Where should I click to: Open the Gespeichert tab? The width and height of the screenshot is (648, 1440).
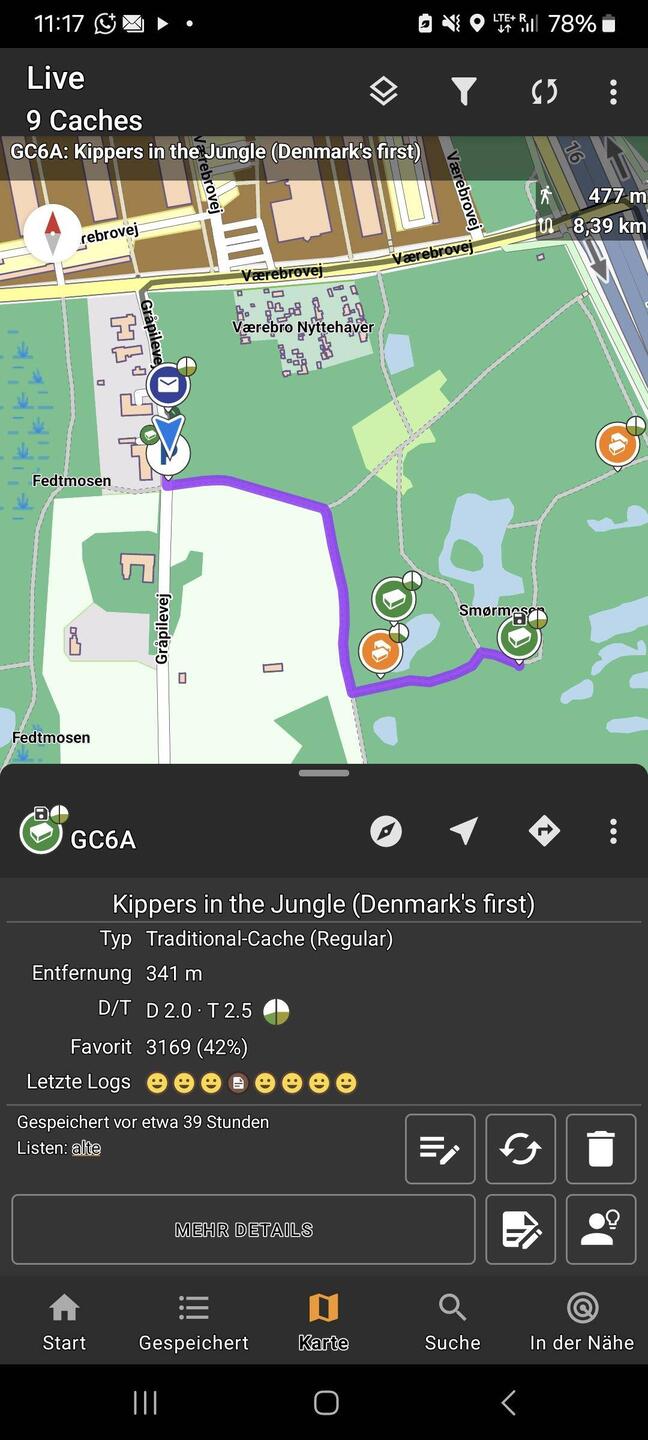coord(193,1322)
